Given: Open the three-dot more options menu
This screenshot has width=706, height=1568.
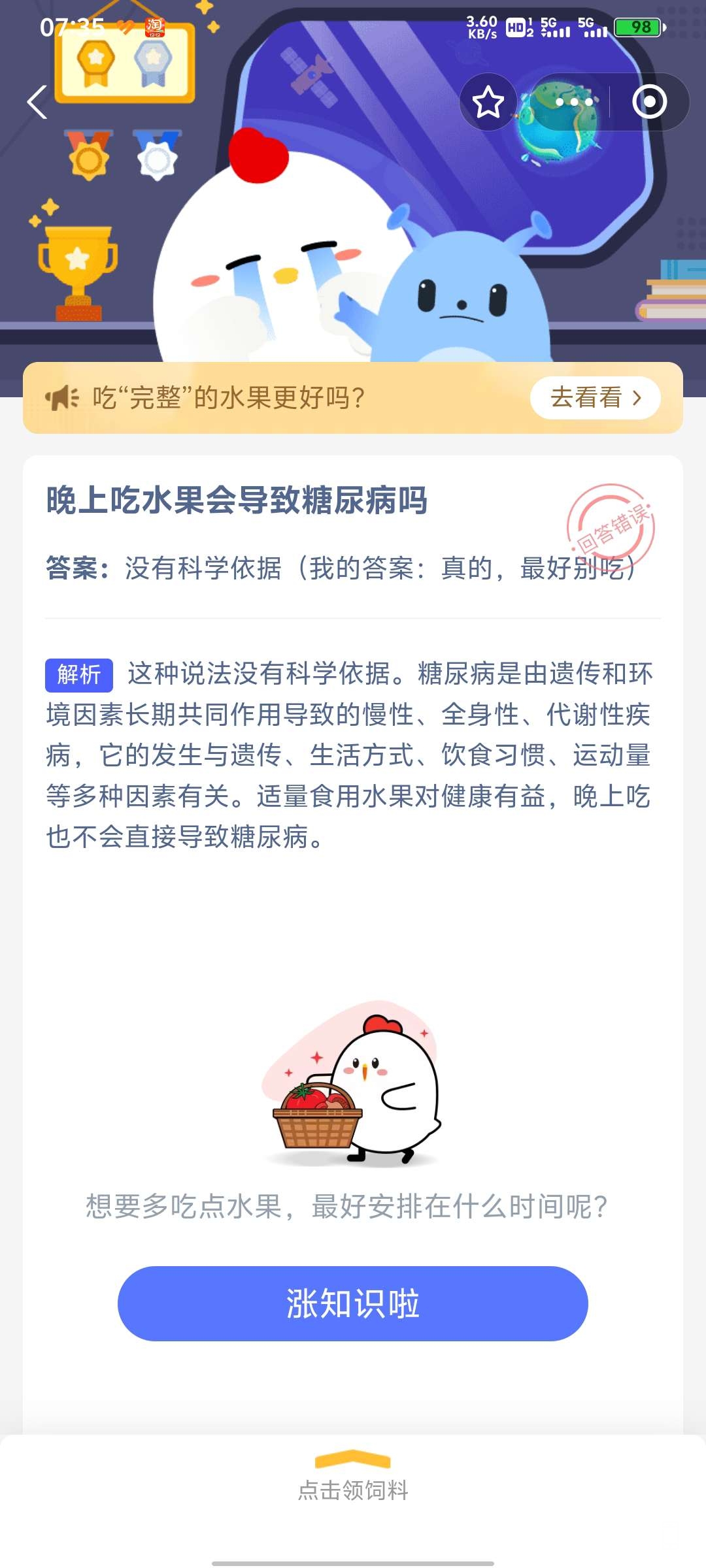Looking at the screenshot, I should 573,103.
